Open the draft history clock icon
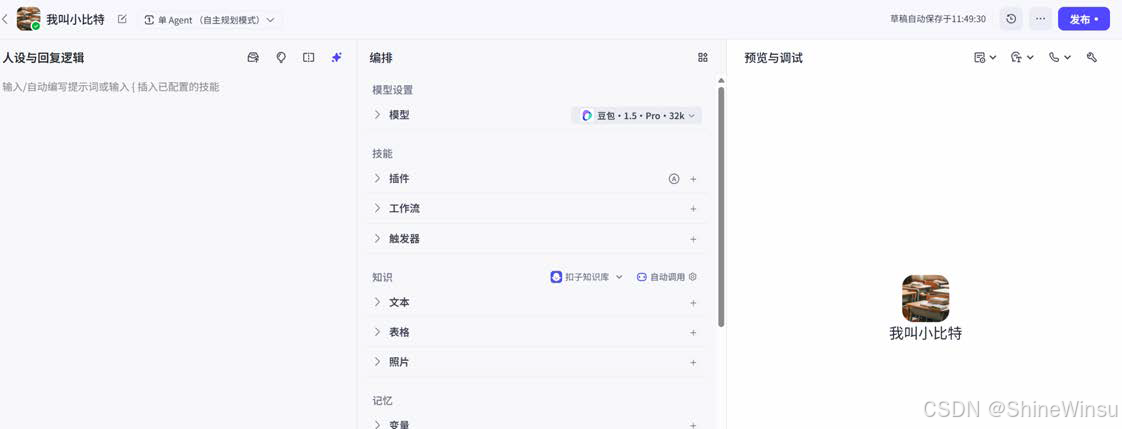The height and width of the screenshot is (429, 1122). point(1010,19)
